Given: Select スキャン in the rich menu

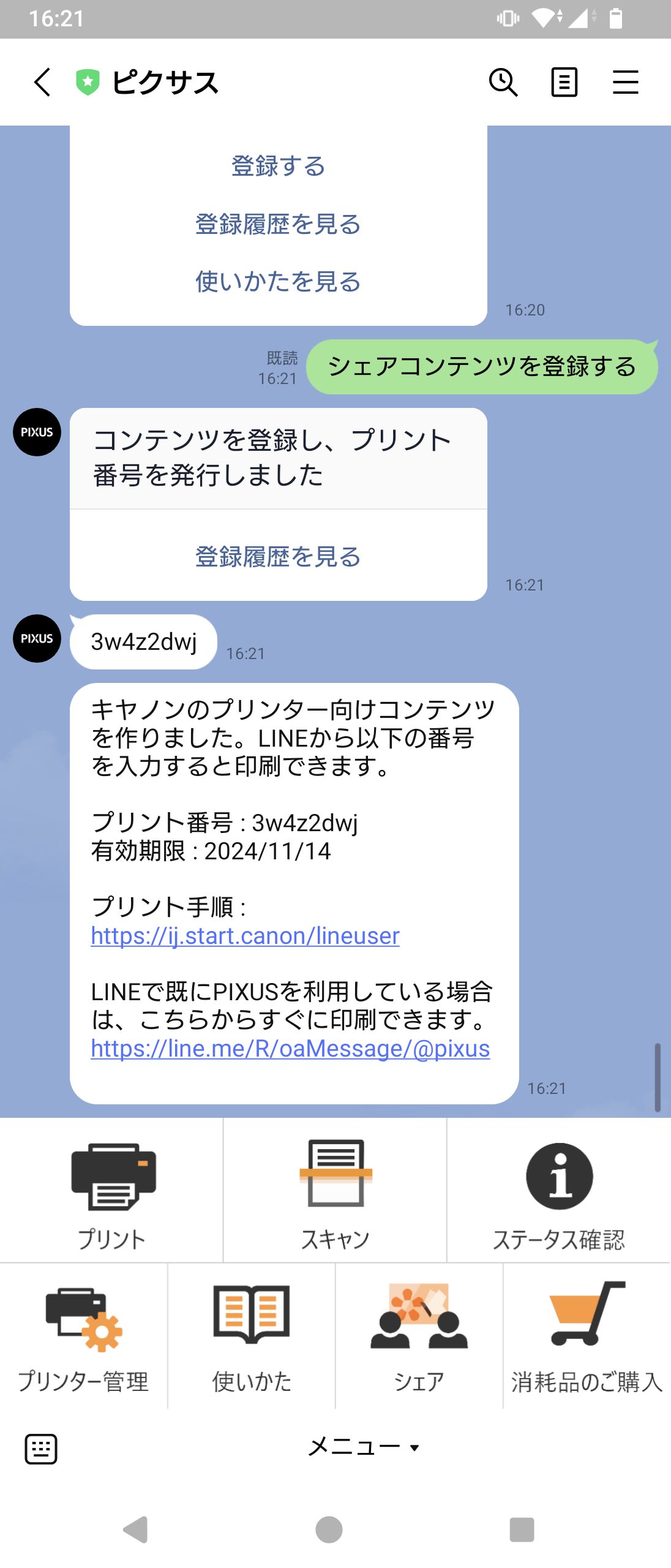Looking at the screenshot, I should point(335,1191).
